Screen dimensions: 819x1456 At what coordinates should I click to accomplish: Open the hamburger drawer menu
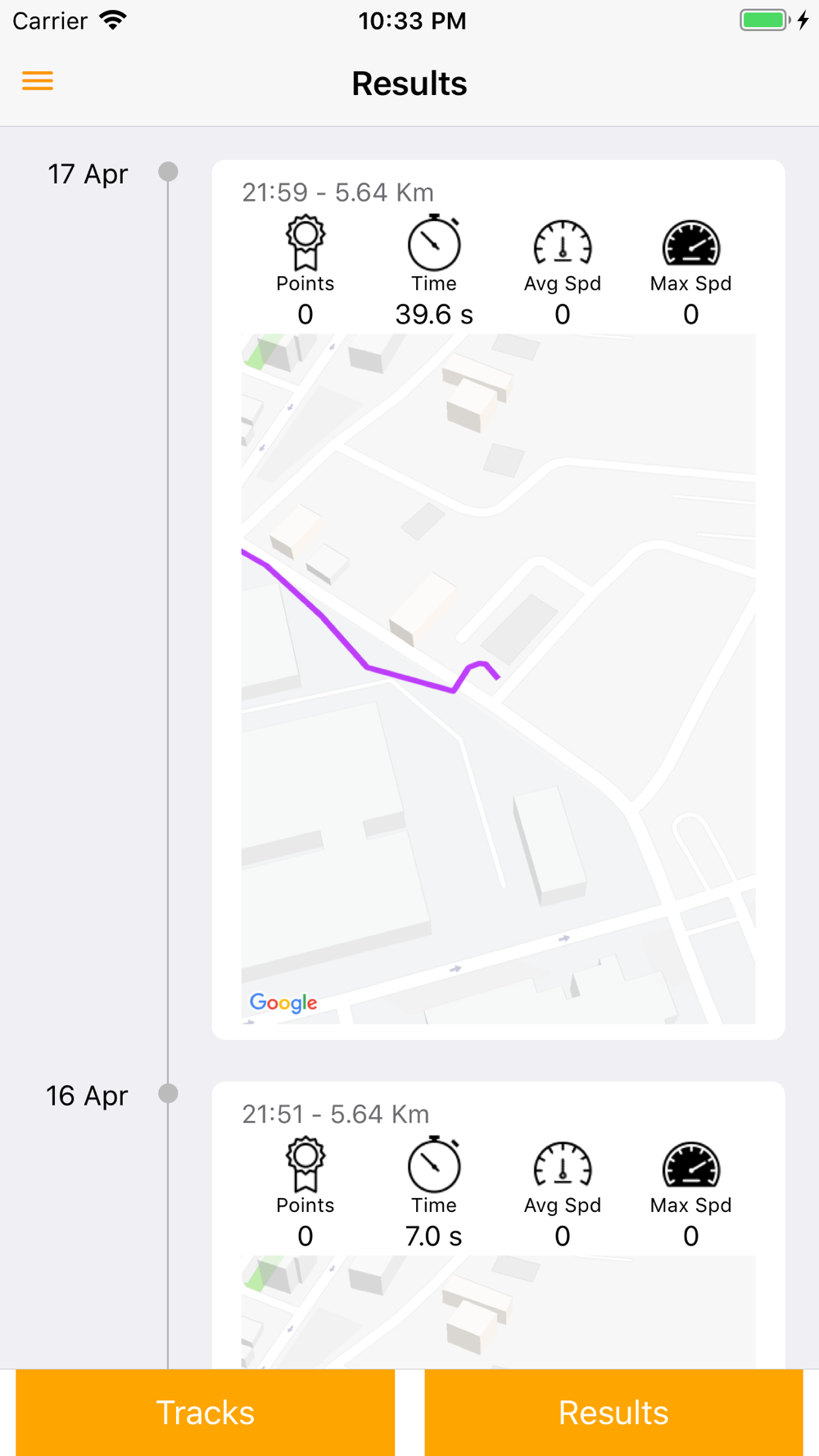[38, 81]
